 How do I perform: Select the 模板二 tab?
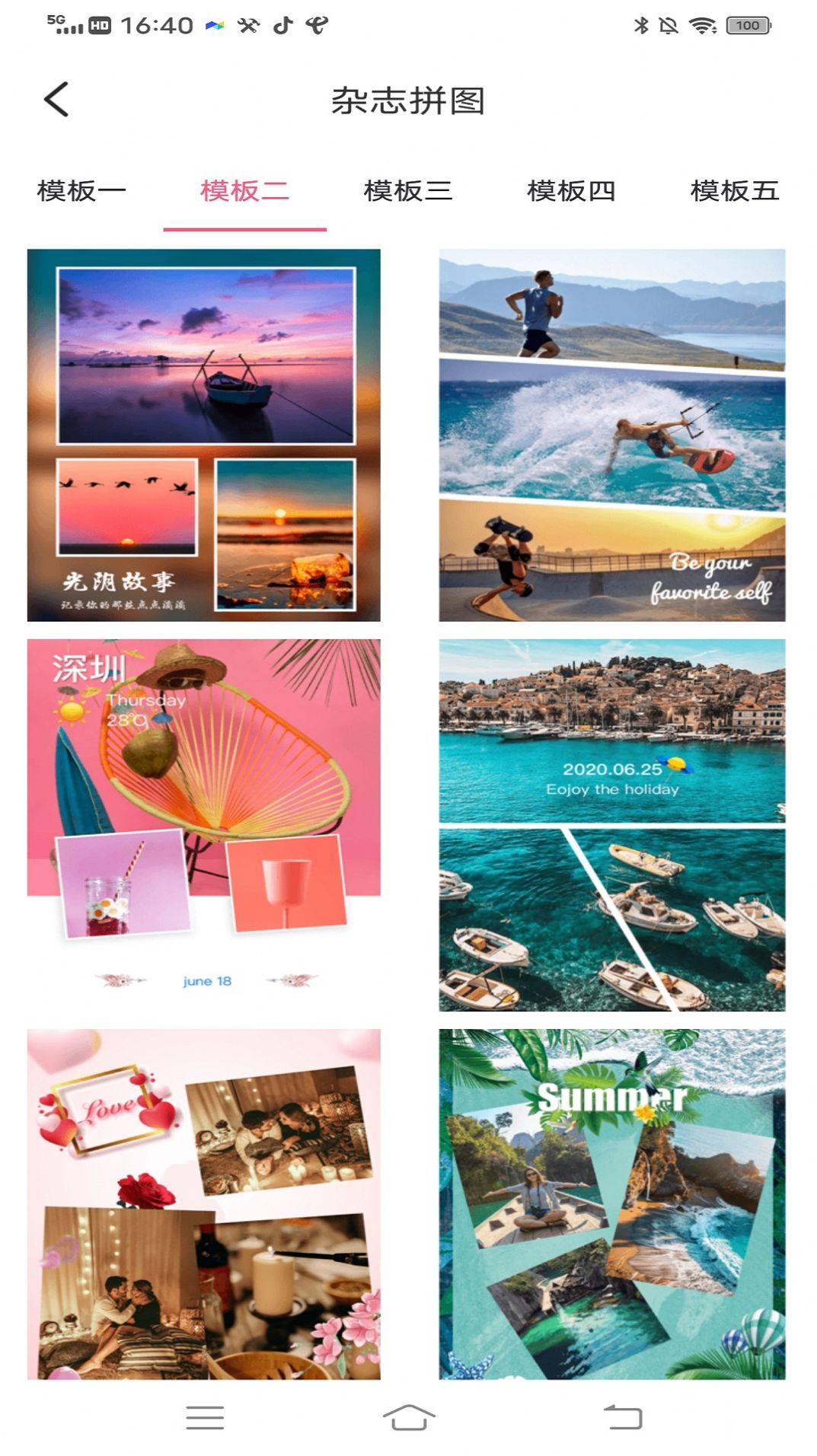(244, 191)
